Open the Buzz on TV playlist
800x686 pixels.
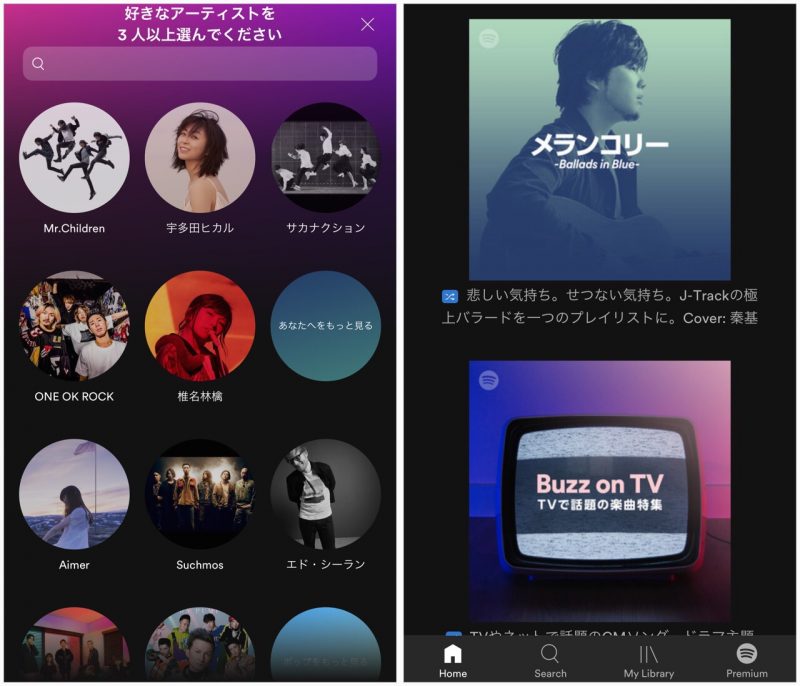pyautogui.click(x=600, y=490)
